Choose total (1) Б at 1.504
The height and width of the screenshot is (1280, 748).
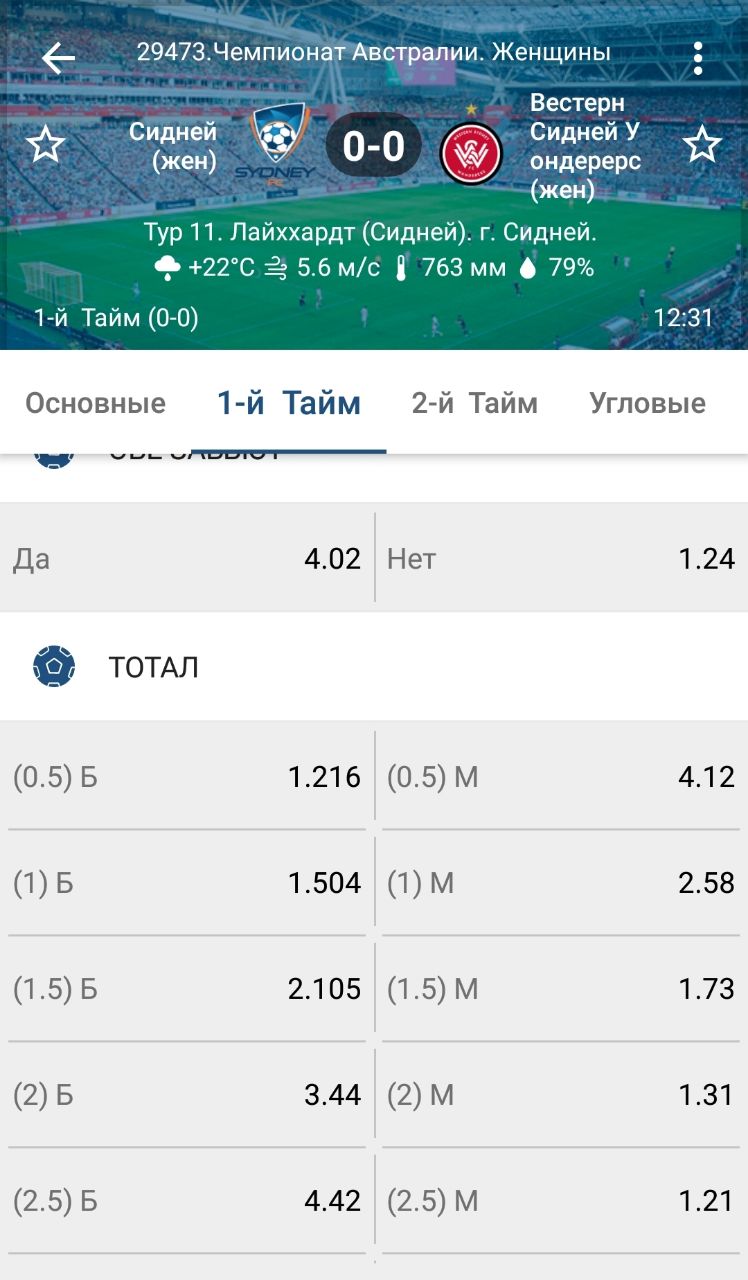pos(187,883)
